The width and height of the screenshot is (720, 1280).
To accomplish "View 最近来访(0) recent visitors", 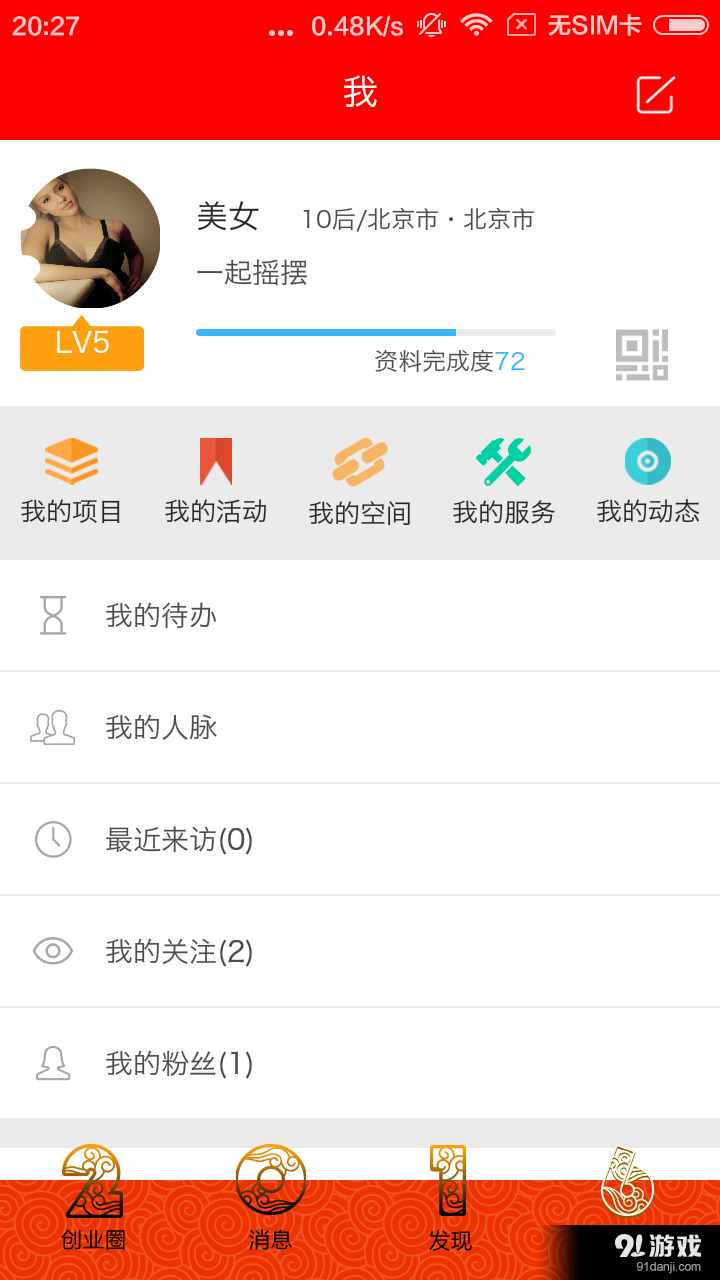I will pos(360,839).
